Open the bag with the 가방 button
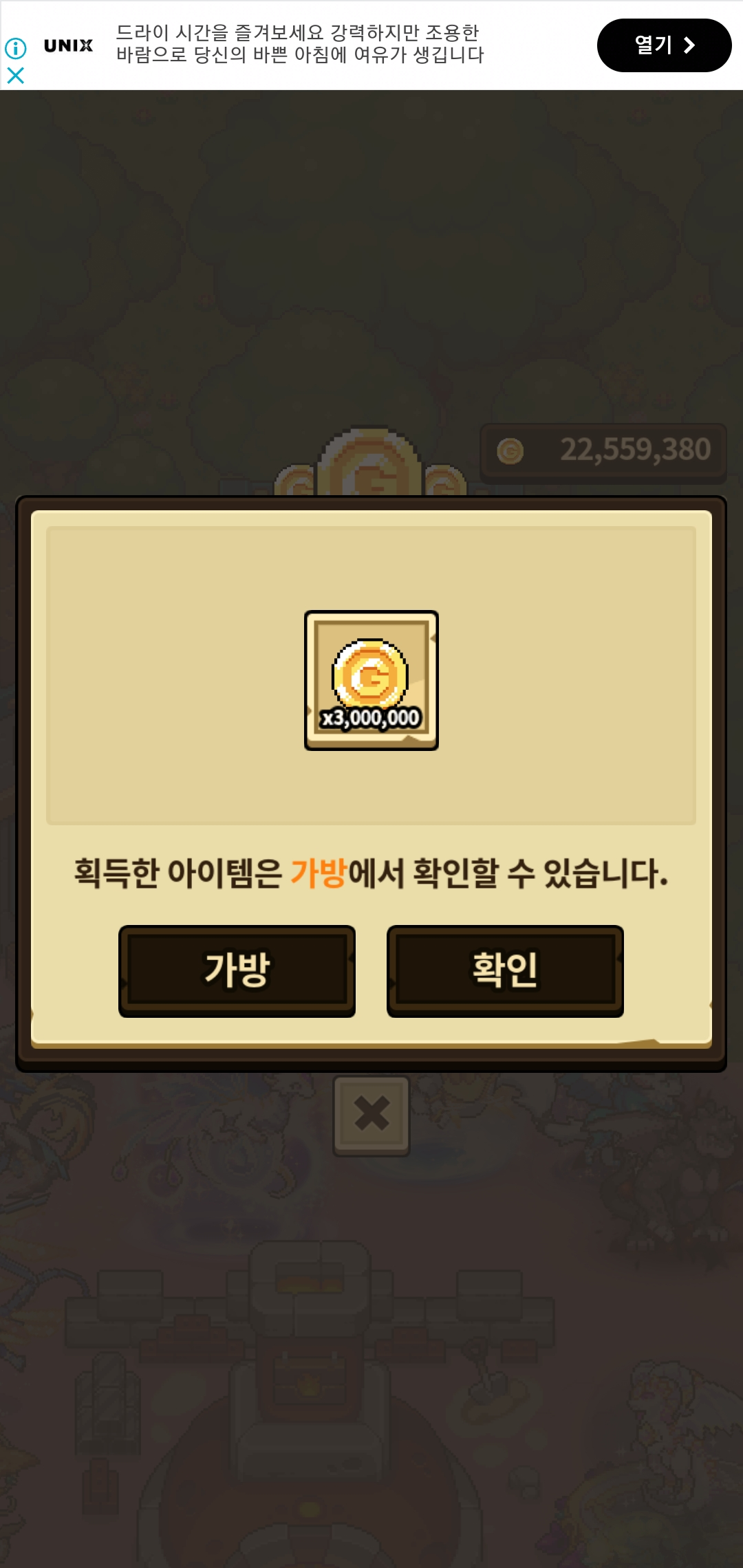Image resolution: width=743 pixels, height=1568 pixels. click(237, 970)
